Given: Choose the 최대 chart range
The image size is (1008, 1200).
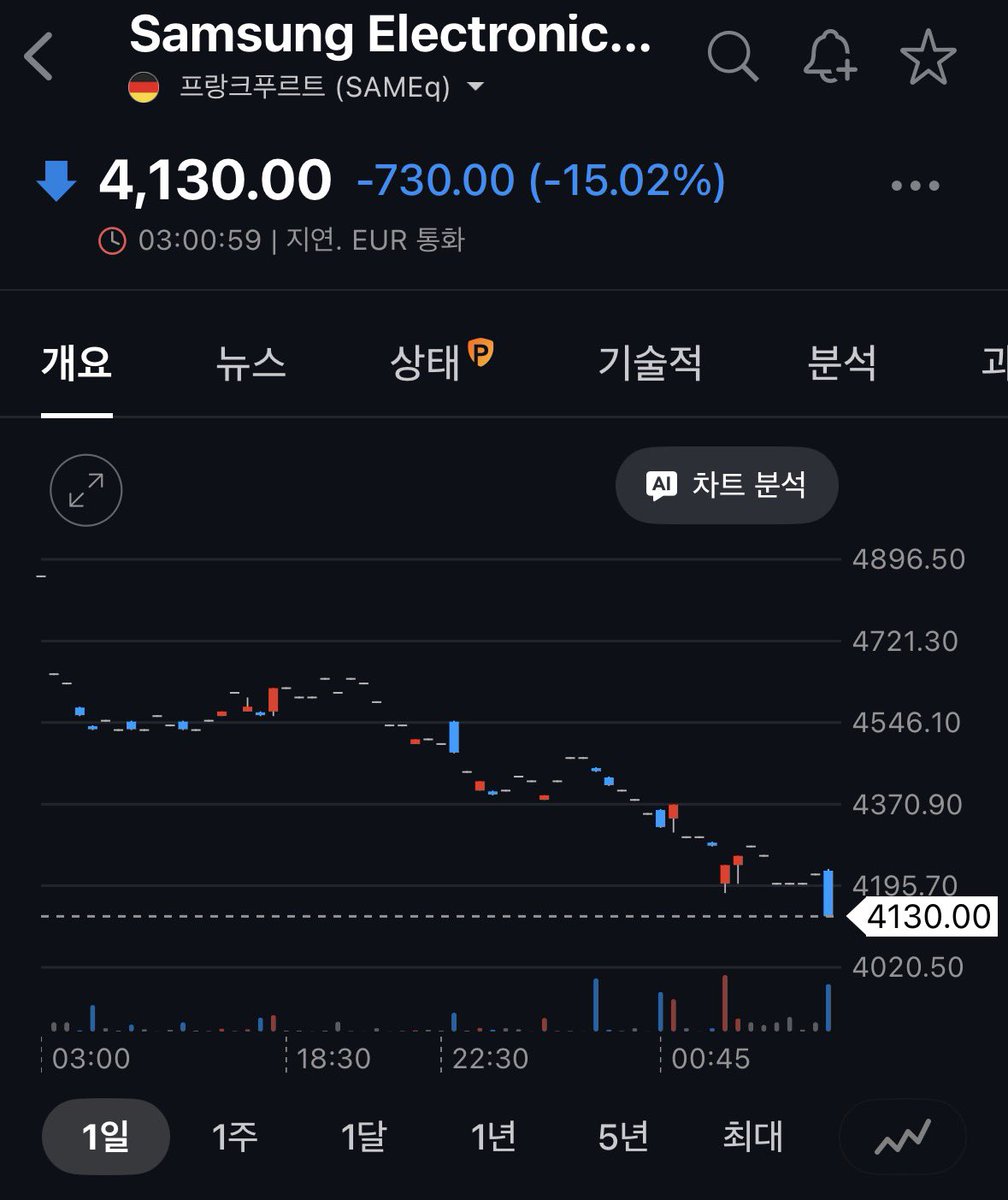Looking at the screenshot, I should tap(753, 1136).
